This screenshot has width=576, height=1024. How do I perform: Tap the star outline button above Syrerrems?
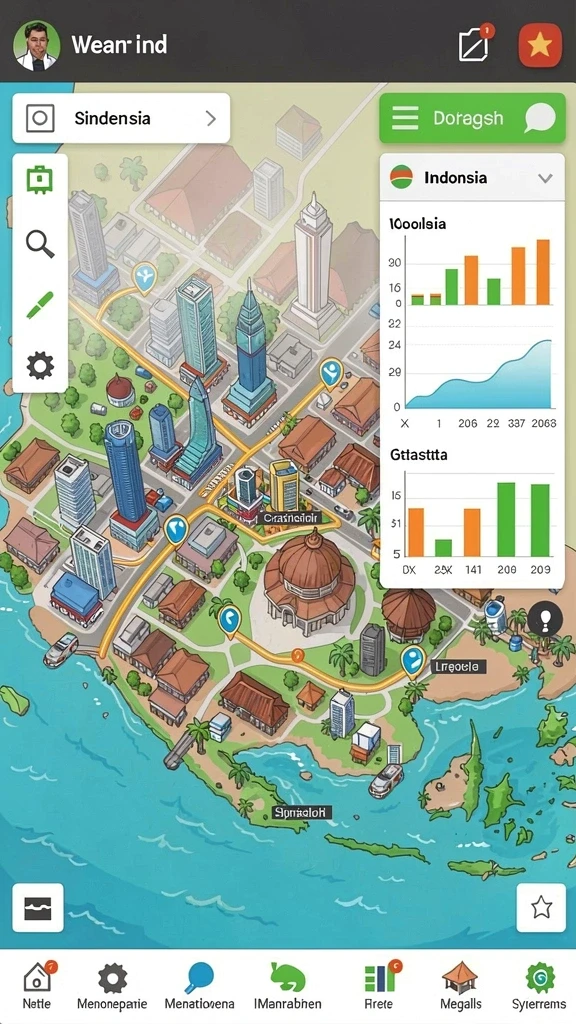point(541,908)
